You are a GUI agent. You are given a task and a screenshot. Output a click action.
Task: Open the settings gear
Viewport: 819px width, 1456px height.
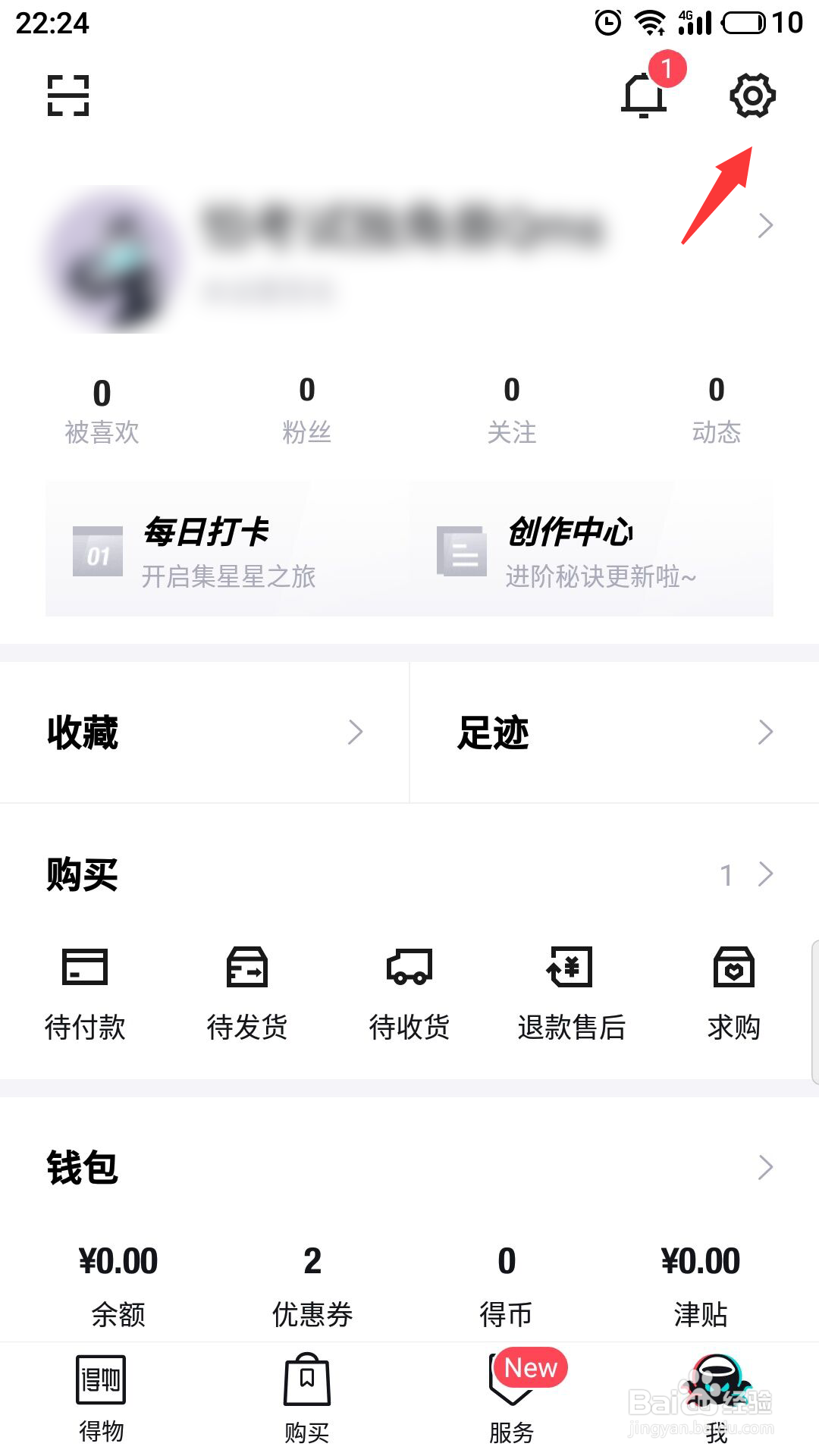coord(752,96)
